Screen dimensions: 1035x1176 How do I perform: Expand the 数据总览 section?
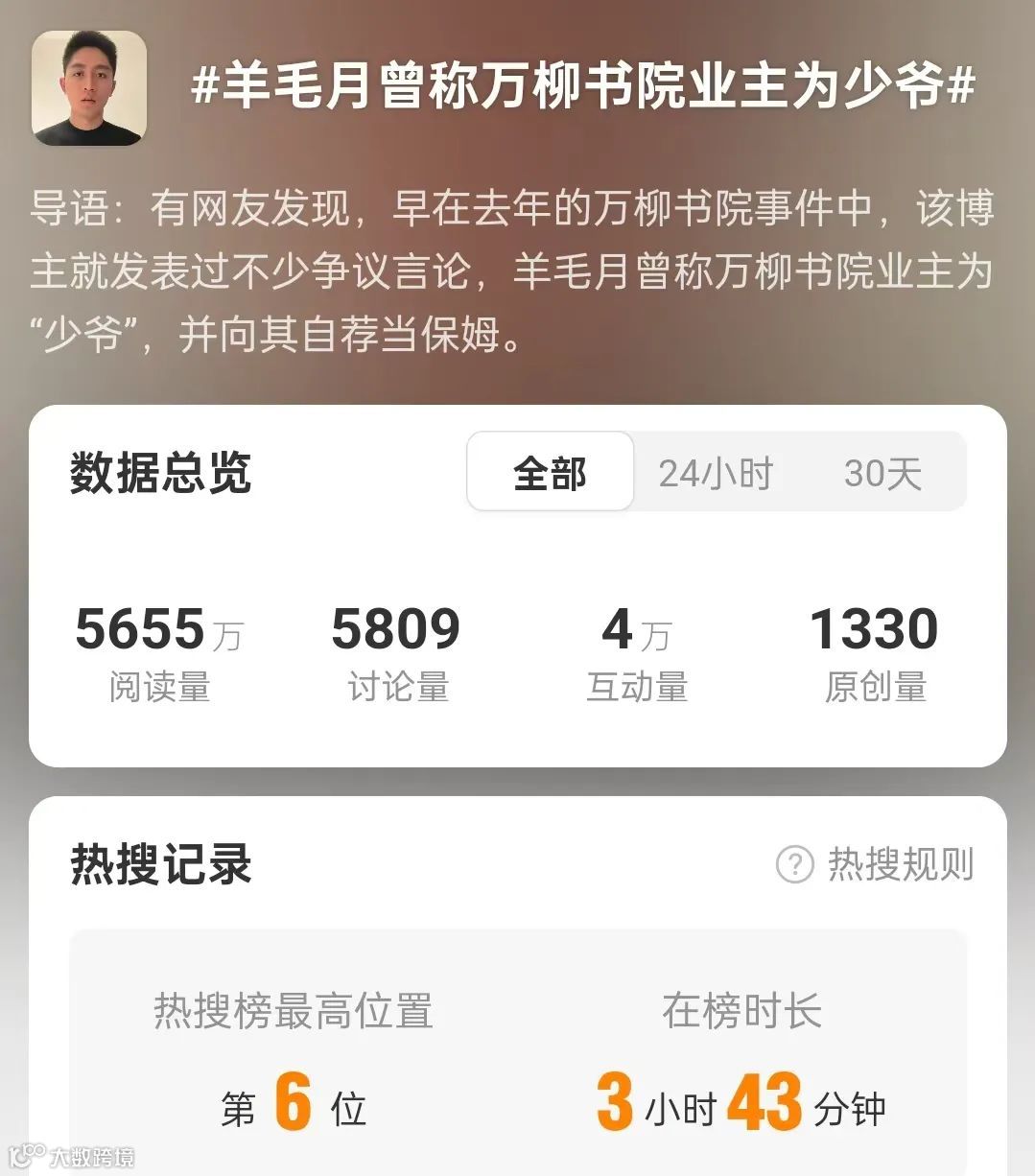click(x=159, y=471)
